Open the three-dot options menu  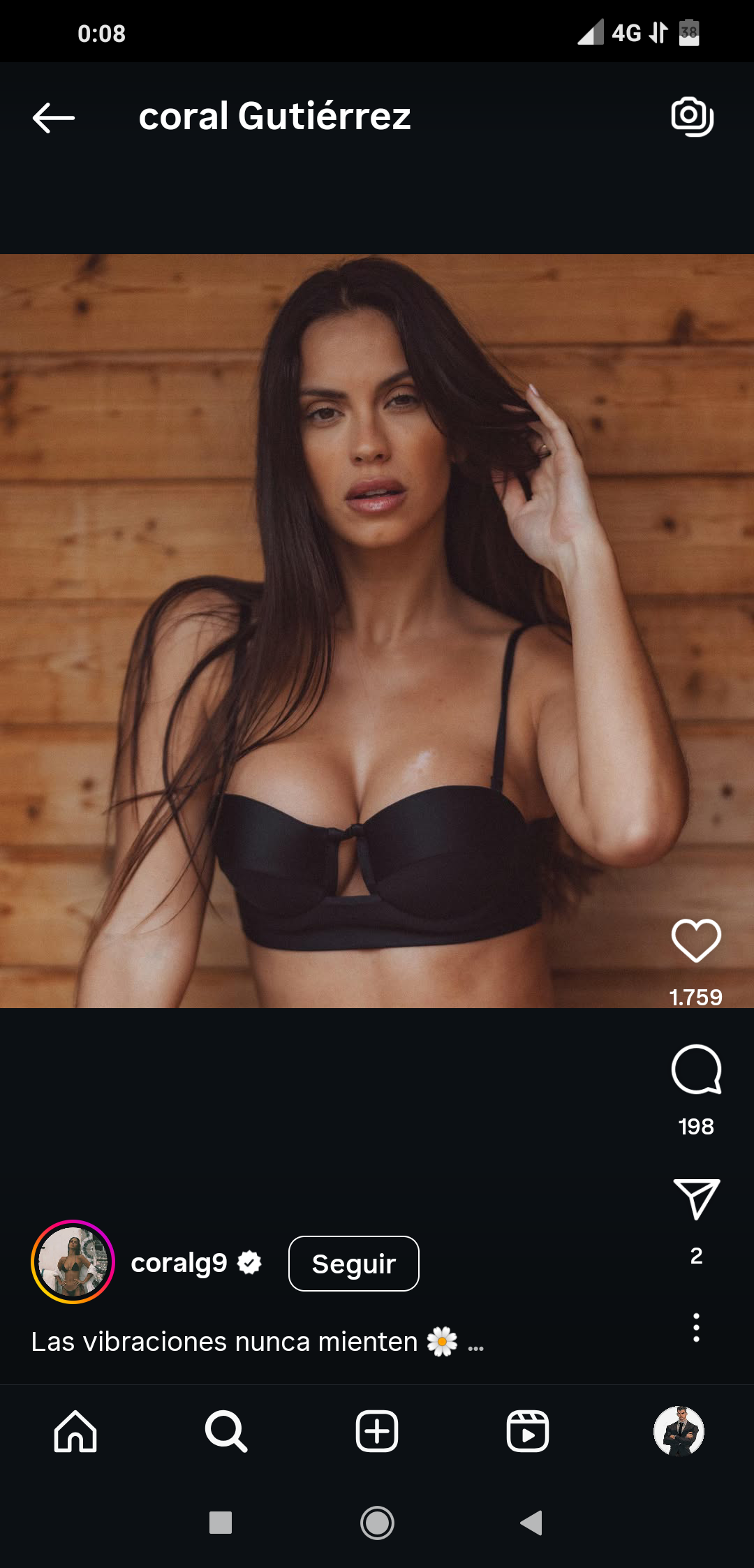click(696, 1327)
